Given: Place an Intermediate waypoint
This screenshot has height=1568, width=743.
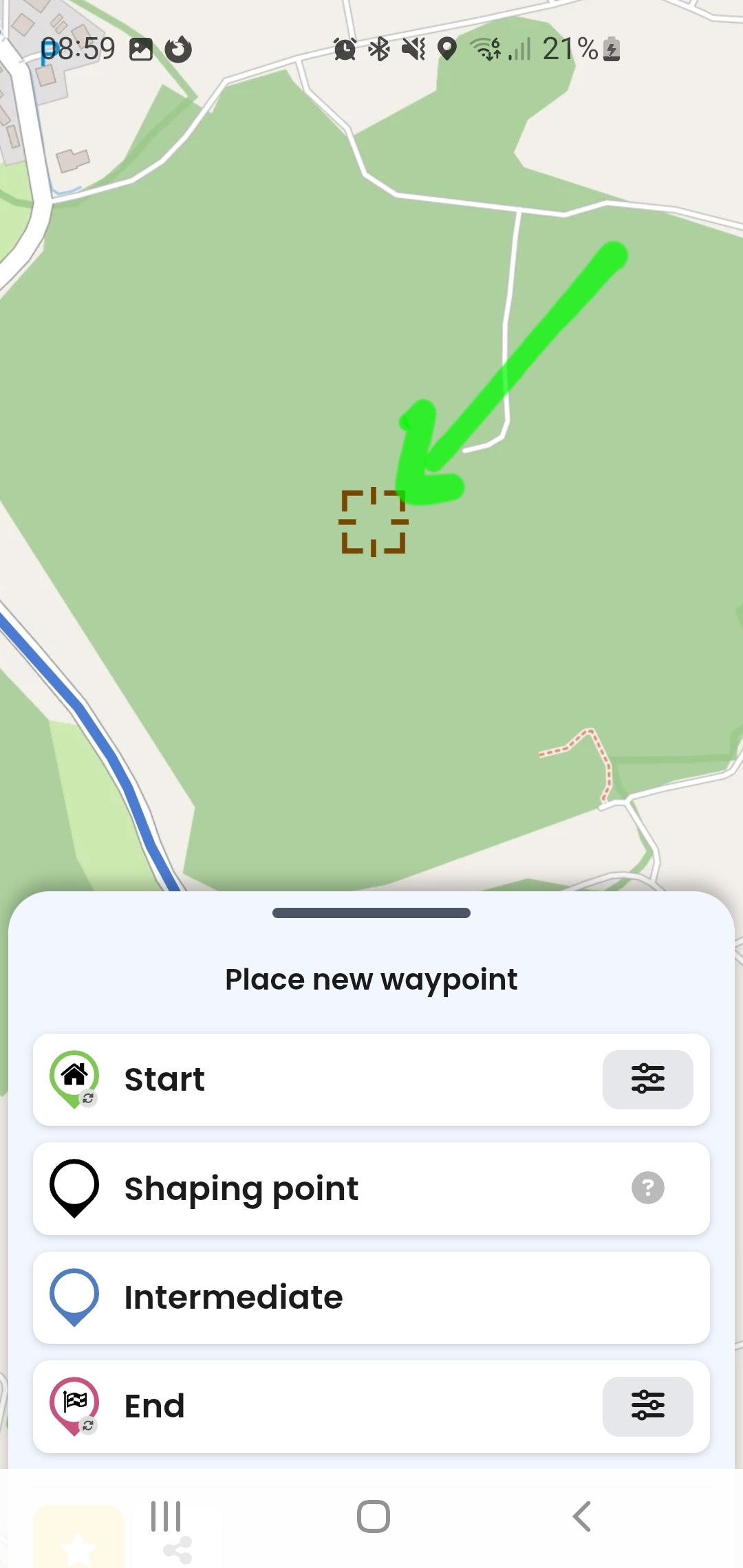Looking at the screenshot, I should pyautogui.click(x=371, y=1298).
